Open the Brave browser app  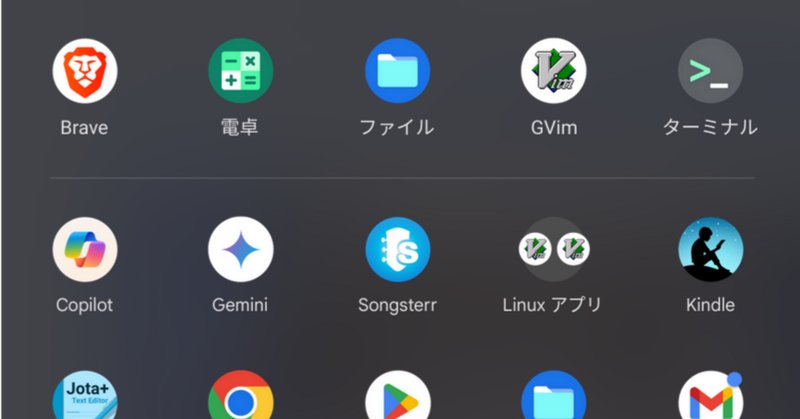(85, 71)
